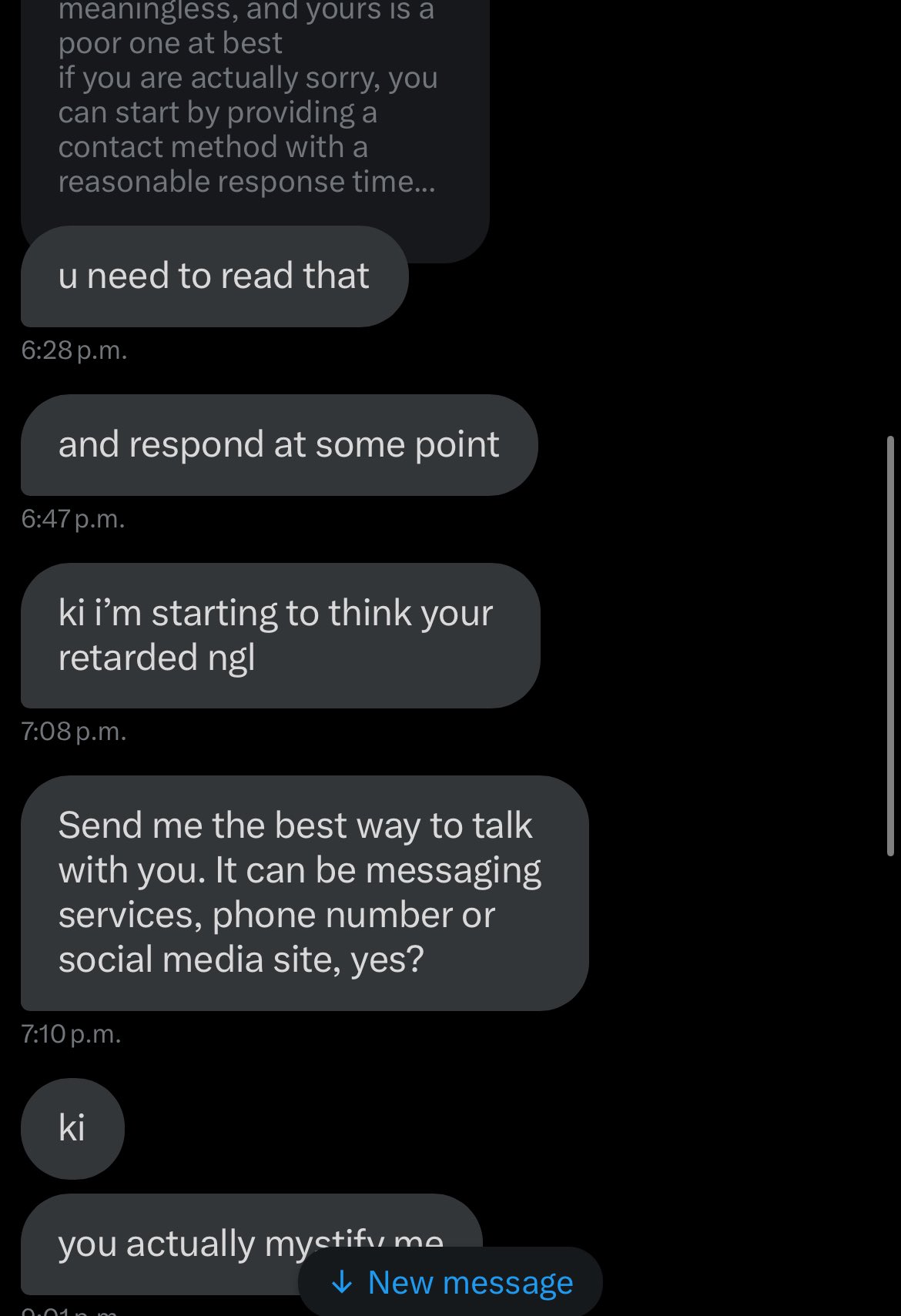The image size is (901, 1316).
Task: Jump down via the New message button
Action: [450, 1282]
